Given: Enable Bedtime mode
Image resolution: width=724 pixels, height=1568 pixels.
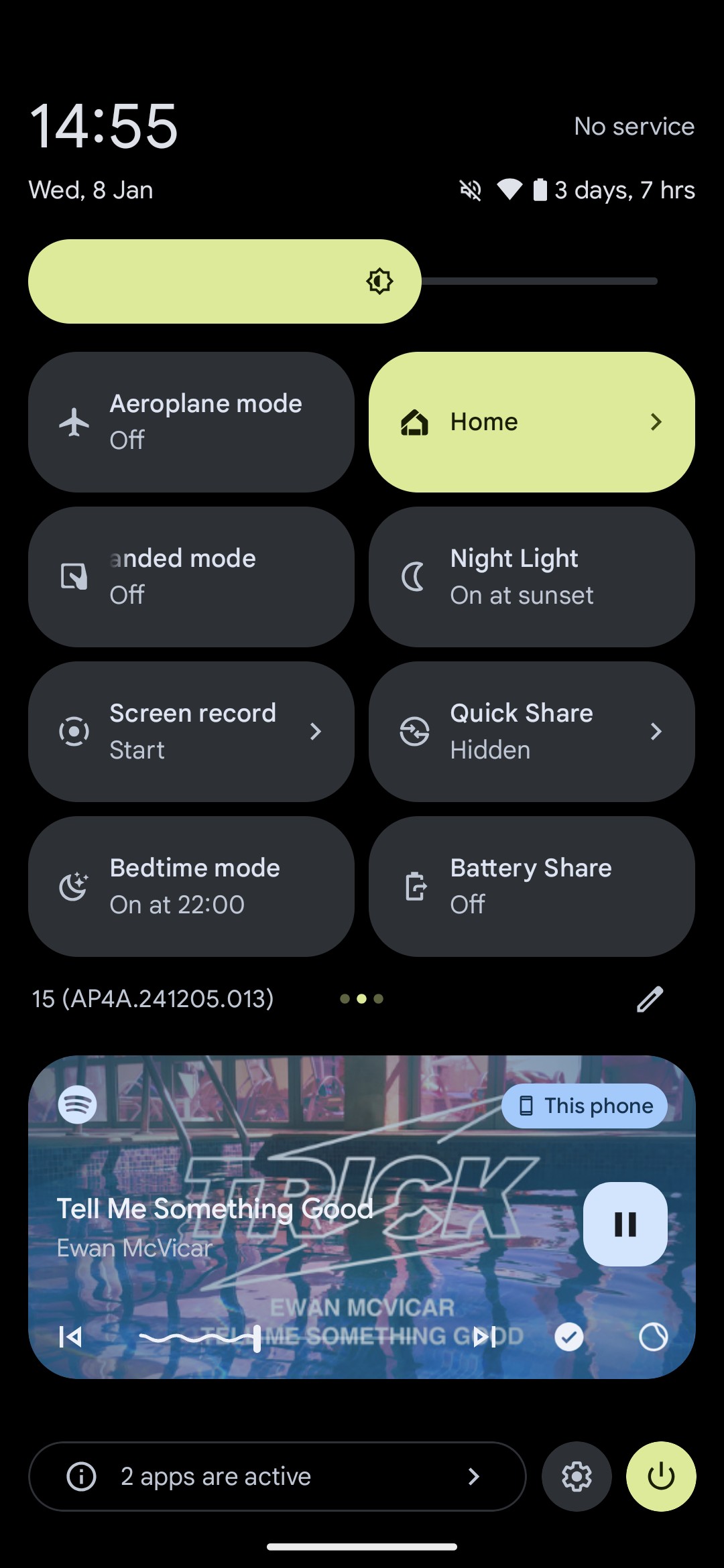Looking at the screenshot, I should (x=191, y=887).
